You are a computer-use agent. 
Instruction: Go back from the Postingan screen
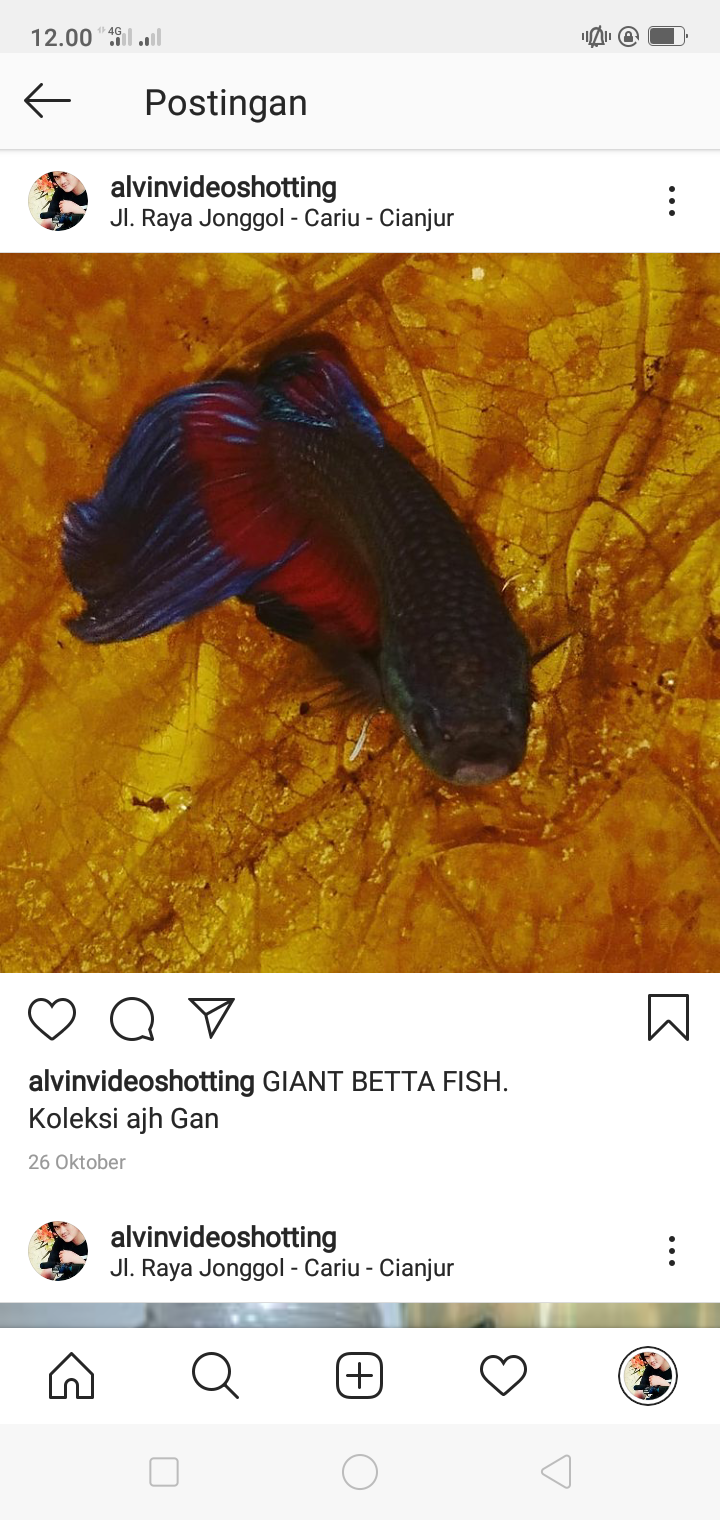pos(47,101)
